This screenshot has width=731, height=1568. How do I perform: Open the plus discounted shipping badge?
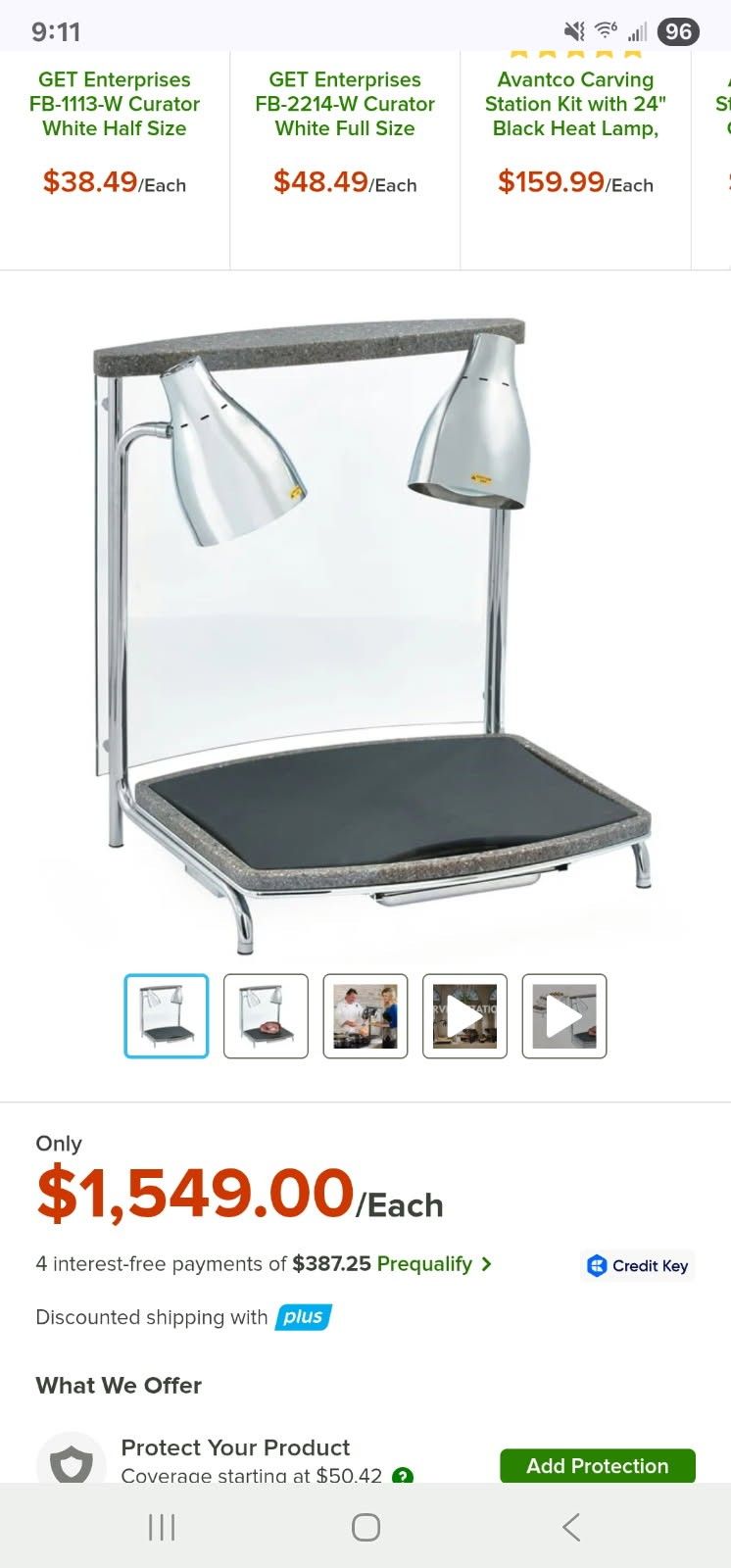(304, 1317)
